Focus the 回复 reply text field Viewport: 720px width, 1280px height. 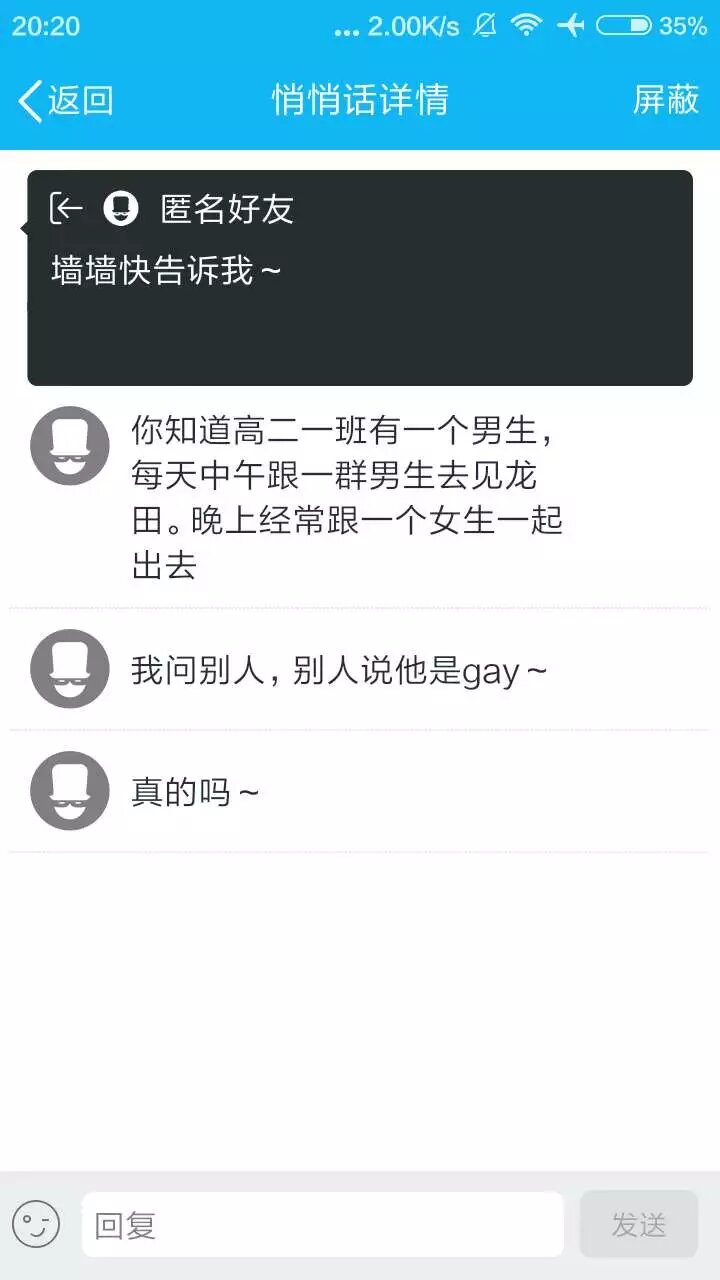[x=322, y=1224]
